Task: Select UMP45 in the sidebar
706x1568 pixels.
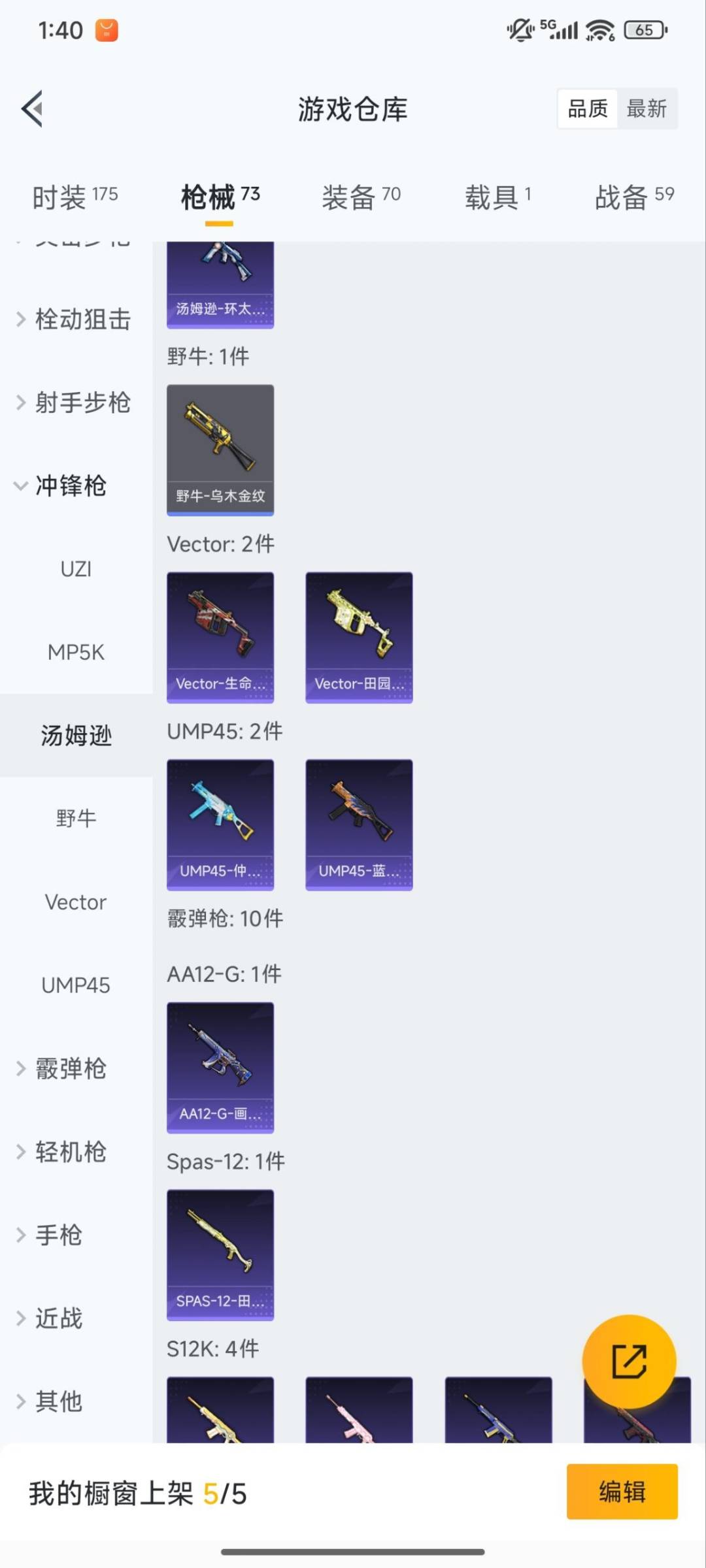Action: (x=75, y=985)
